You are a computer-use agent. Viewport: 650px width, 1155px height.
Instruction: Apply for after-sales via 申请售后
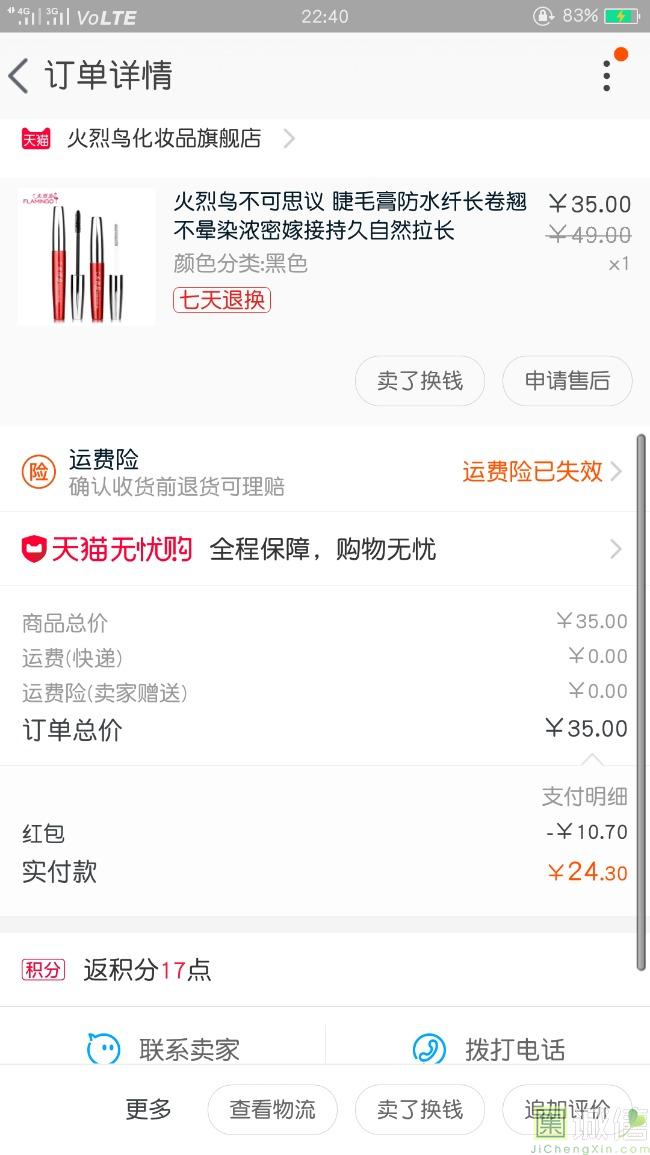(x=567, y=381)
